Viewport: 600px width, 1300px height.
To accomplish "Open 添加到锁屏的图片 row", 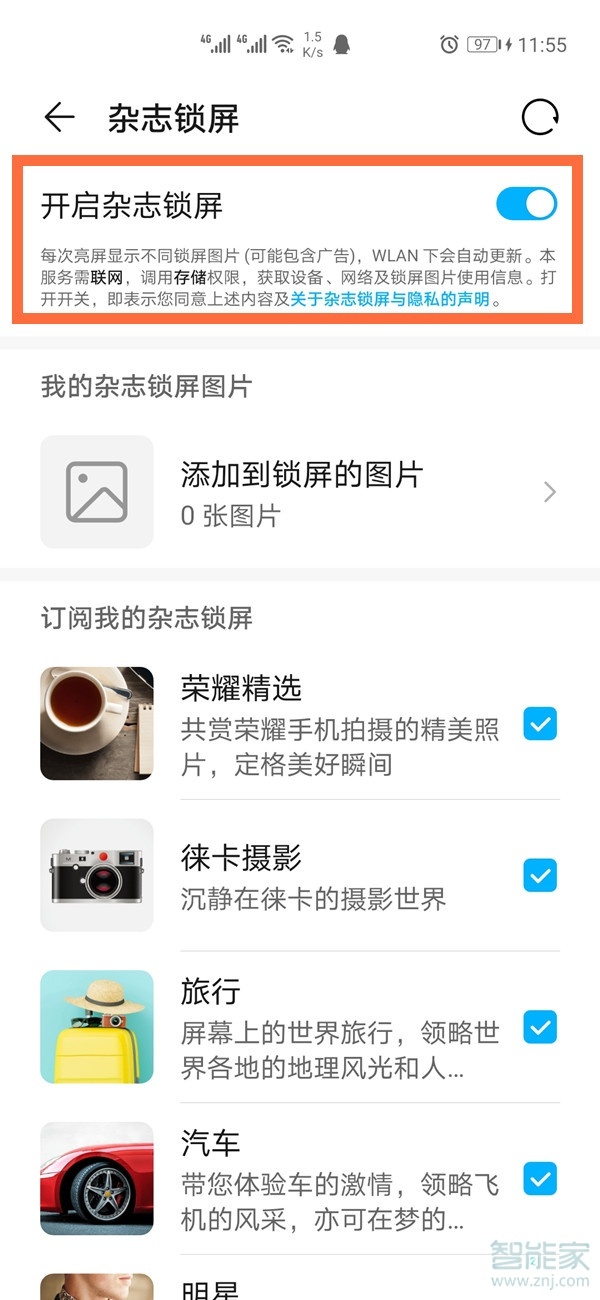I will [x=300, y=491].
